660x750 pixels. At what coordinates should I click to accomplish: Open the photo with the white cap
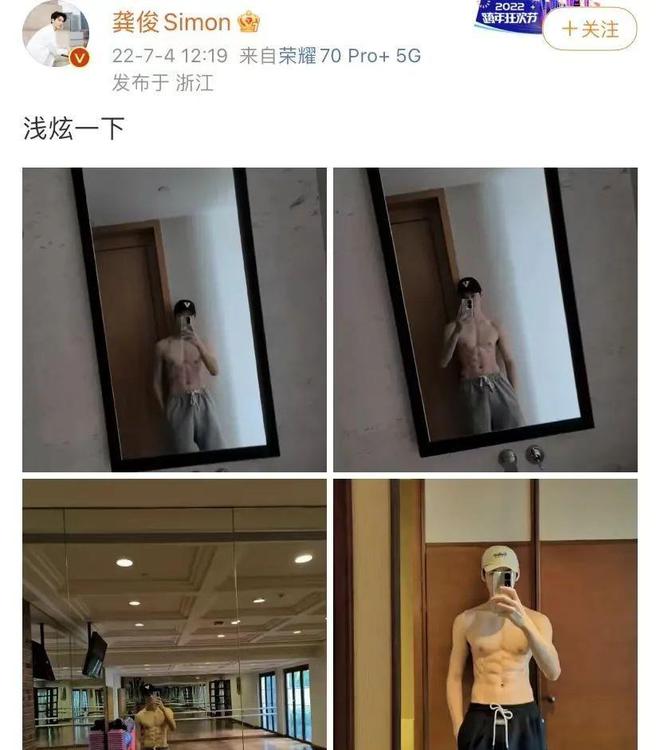485,614
